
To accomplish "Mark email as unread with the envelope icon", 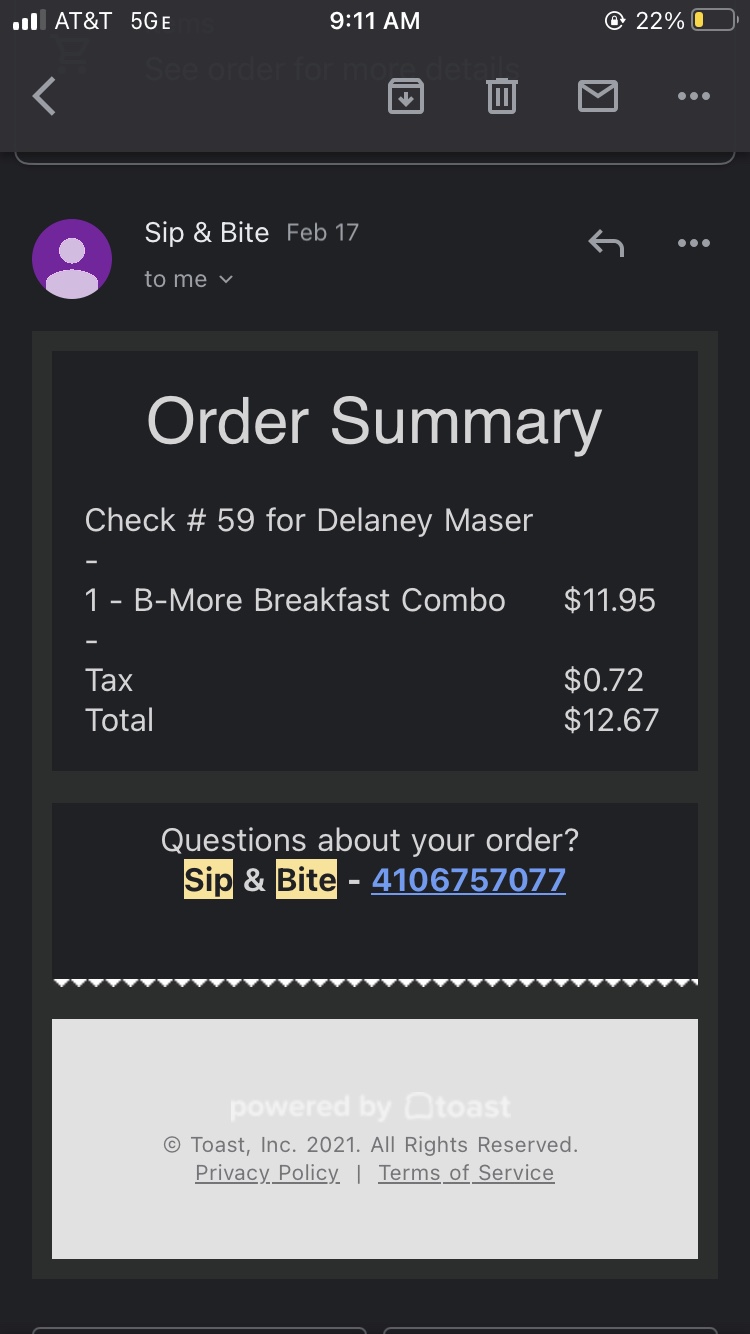I will pos(597,97).
